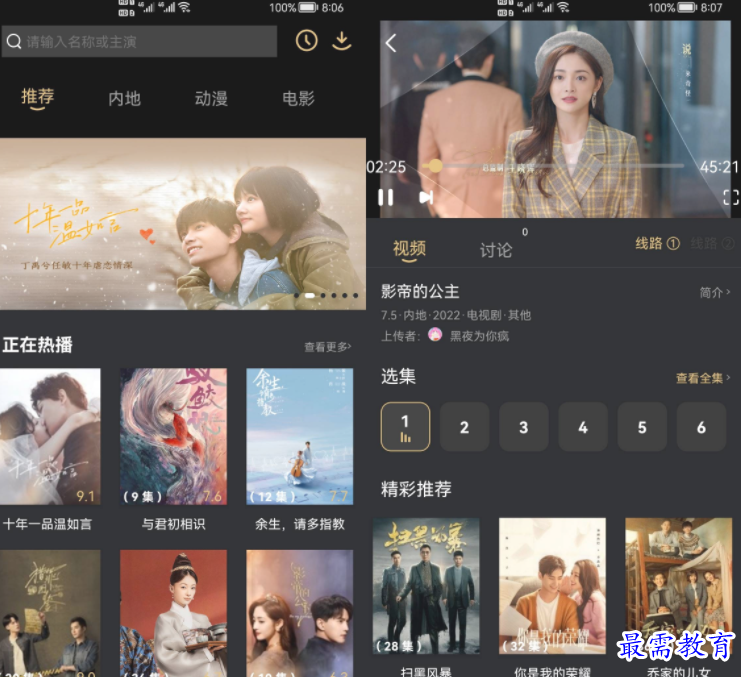Open the 与君初相识 poster
This screenshot has height=677, width=741.
(x=173, y=436)
